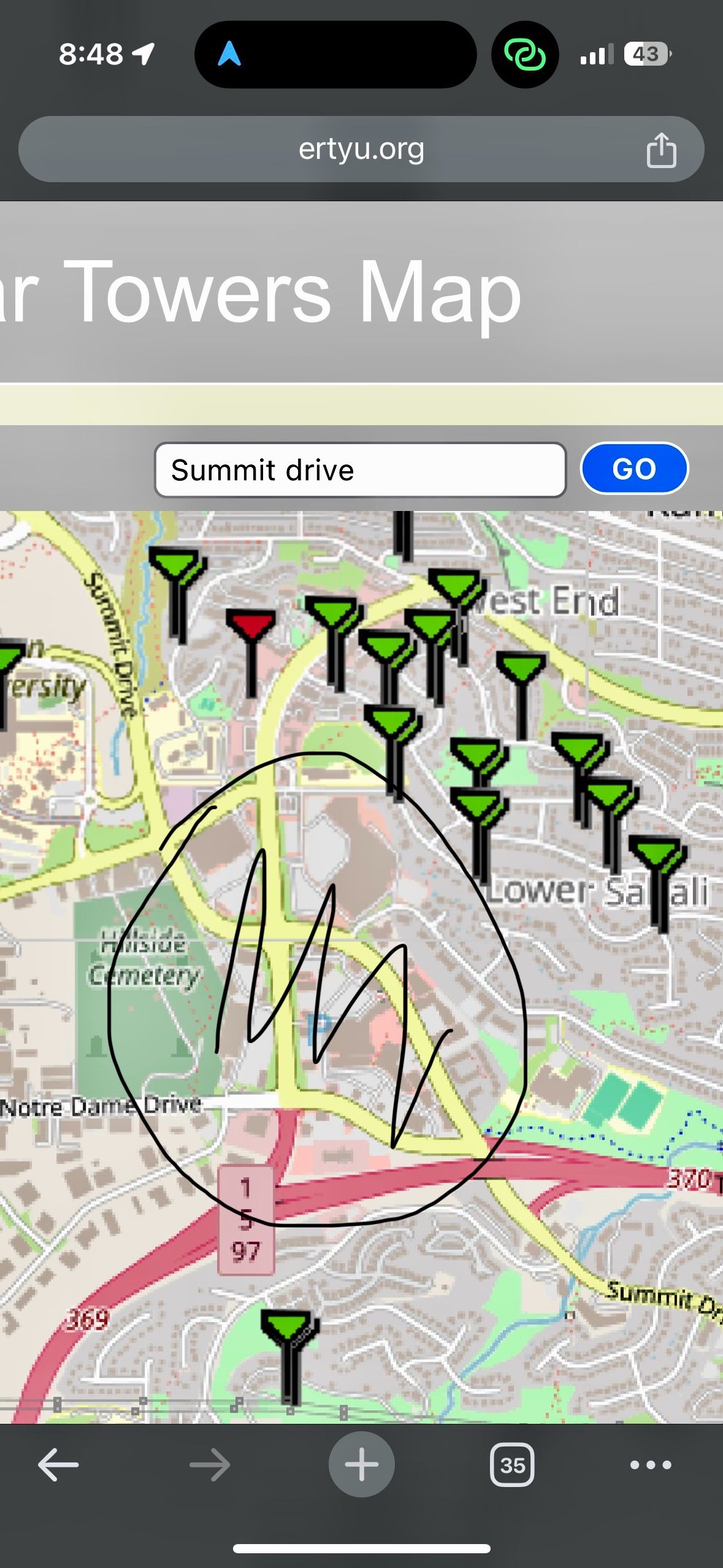723x1568 pixels.
Task: Open a new browser tab
Action: tap(361, 1465)
